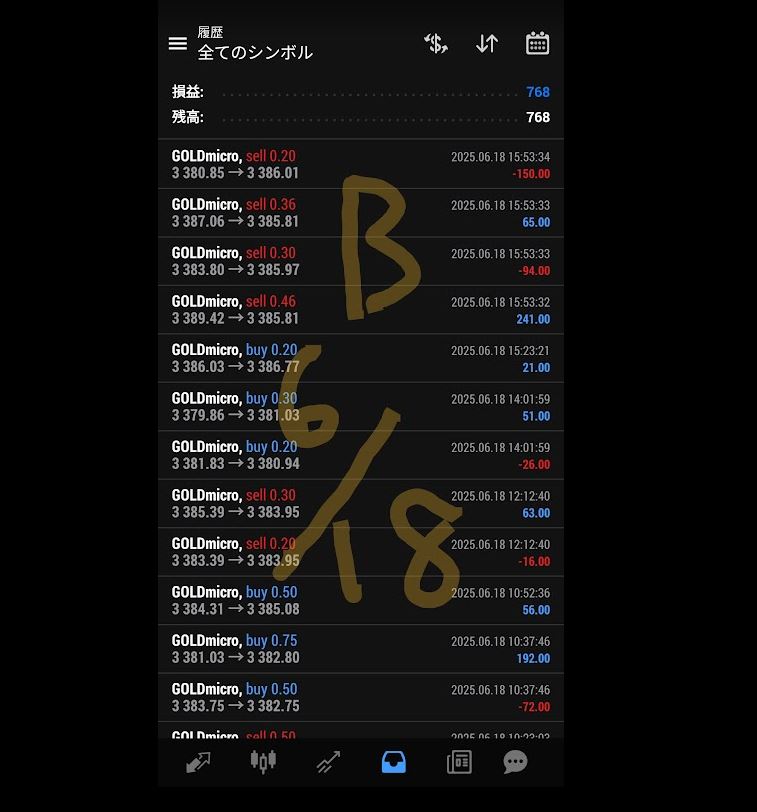Switch to the Trade tab
The height and width of the screenshot is (812, 757).
click(328, 762)
